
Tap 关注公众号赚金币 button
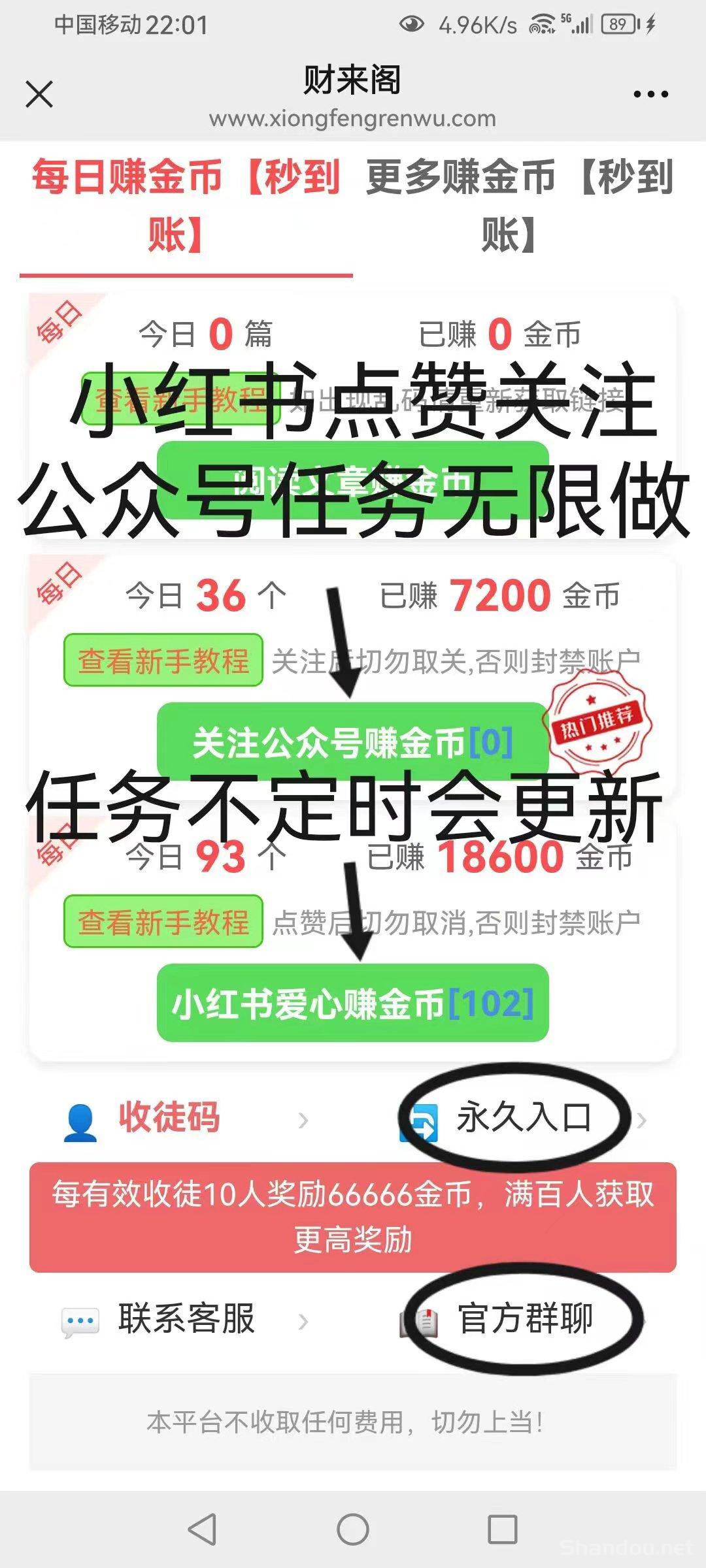tap(352, 742)
